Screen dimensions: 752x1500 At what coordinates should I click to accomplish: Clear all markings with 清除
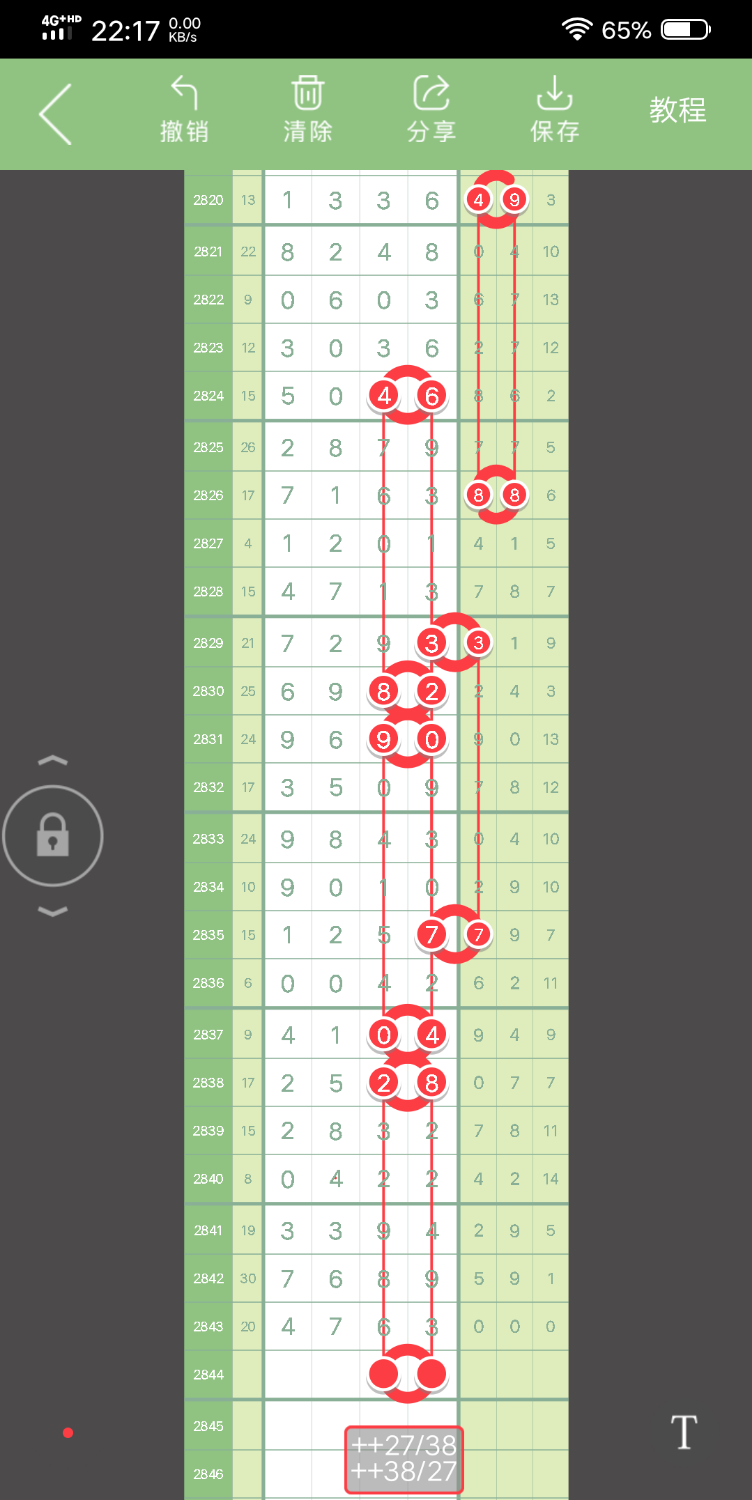click(307, 110)
